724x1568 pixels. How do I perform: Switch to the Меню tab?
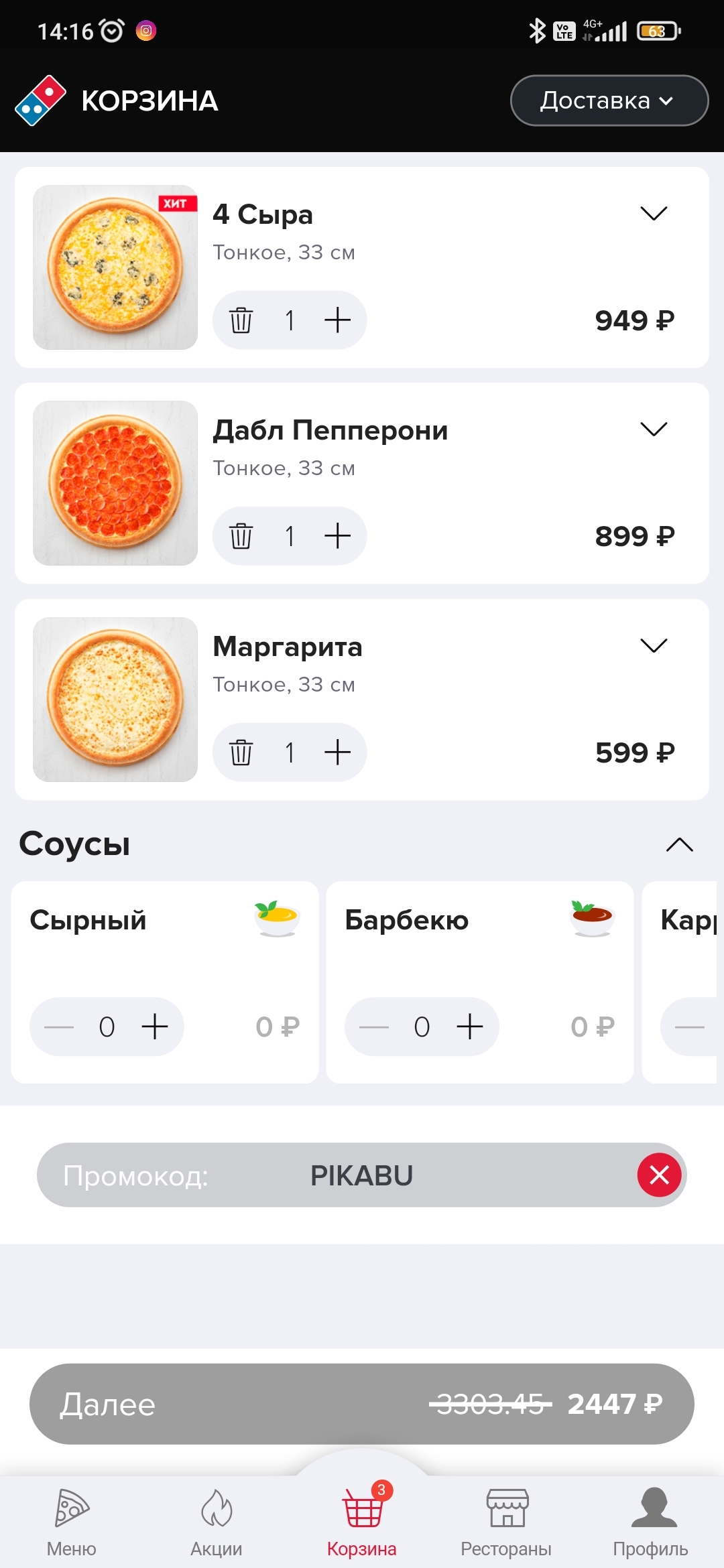point(72,1522)
